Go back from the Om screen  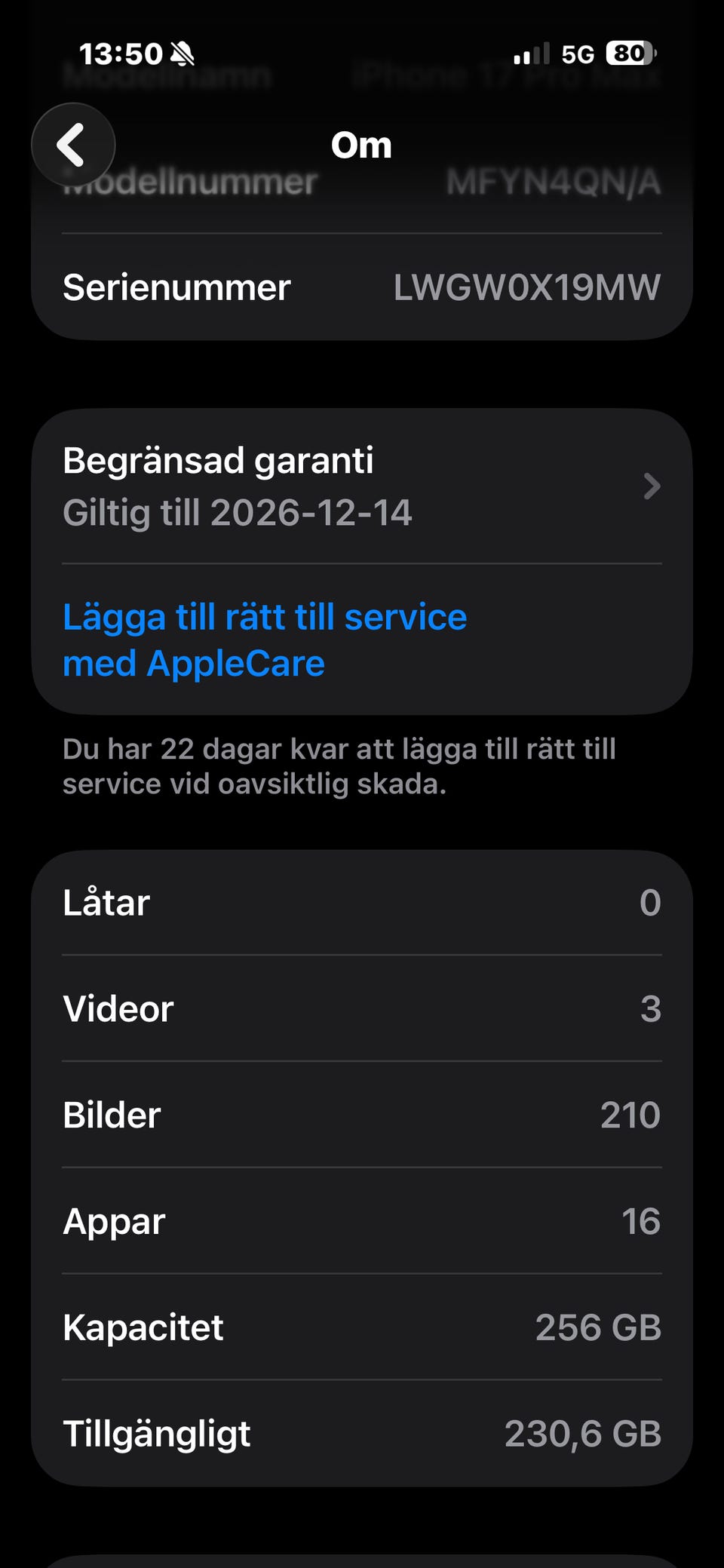pos(73,145)
